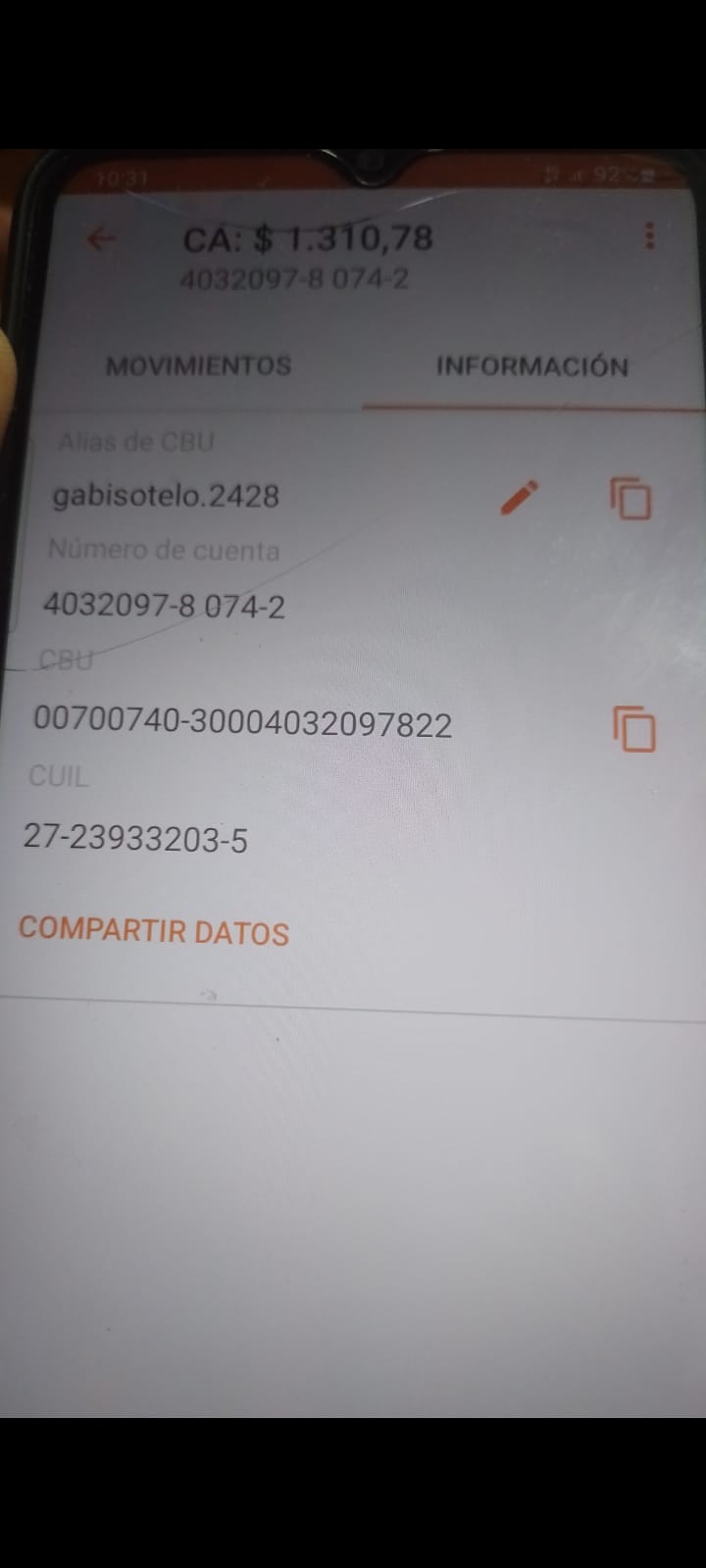Select the Información tab

[531, 367]
